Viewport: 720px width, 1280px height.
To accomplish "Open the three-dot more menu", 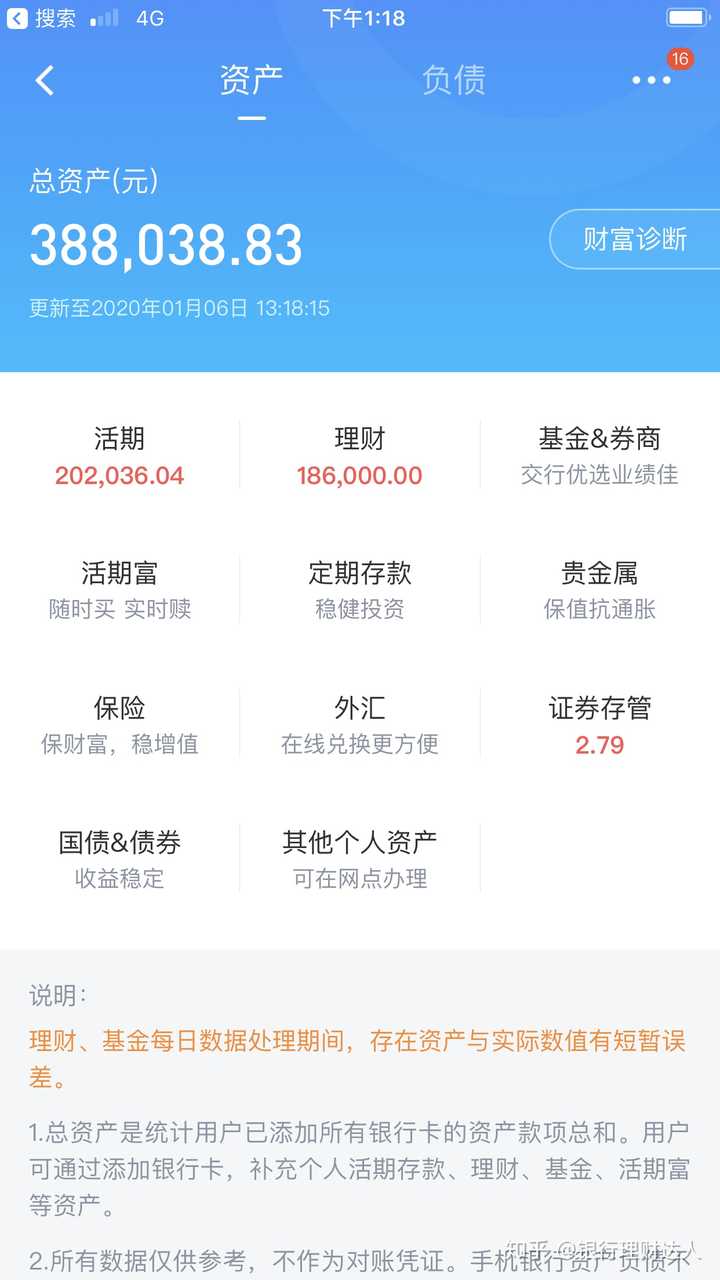I will tap(652, 80).
